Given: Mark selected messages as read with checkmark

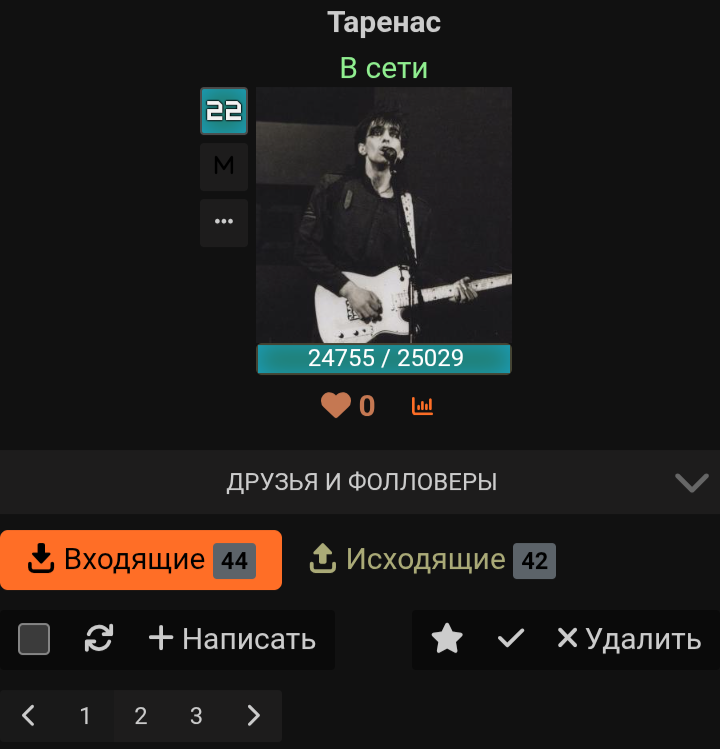Looking at the screenshot, I should point(511,639).
